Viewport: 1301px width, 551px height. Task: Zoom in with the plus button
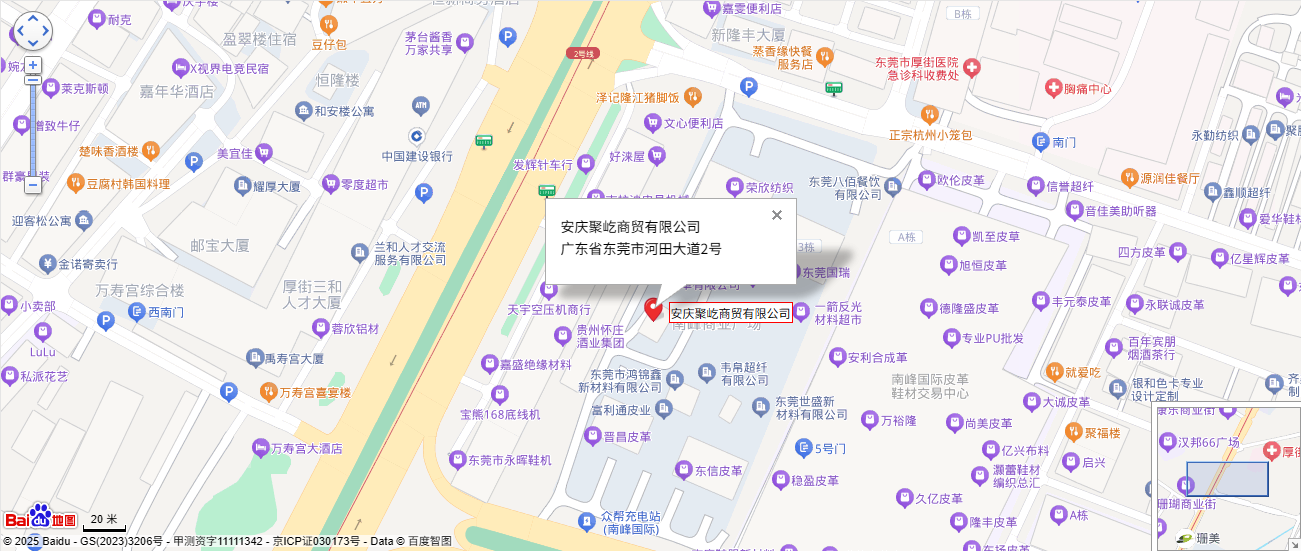(33, 65)
